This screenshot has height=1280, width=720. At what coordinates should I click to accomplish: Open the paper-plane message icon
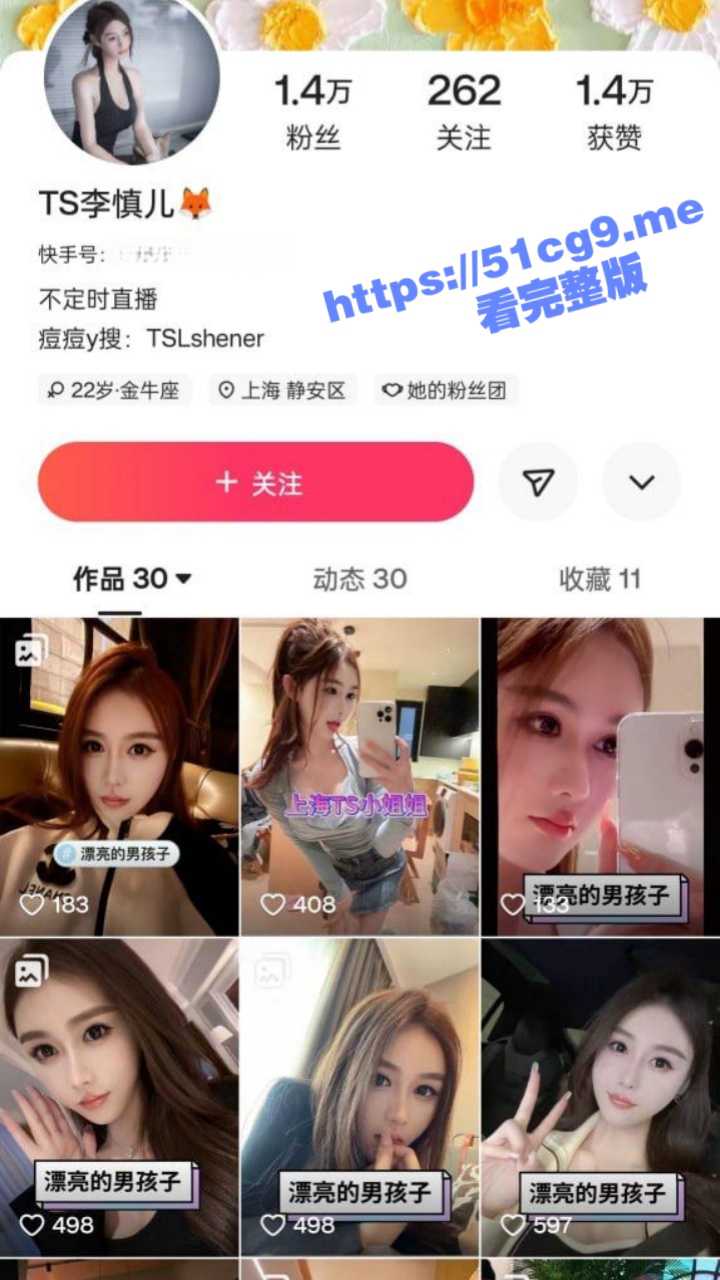[538, 482]
